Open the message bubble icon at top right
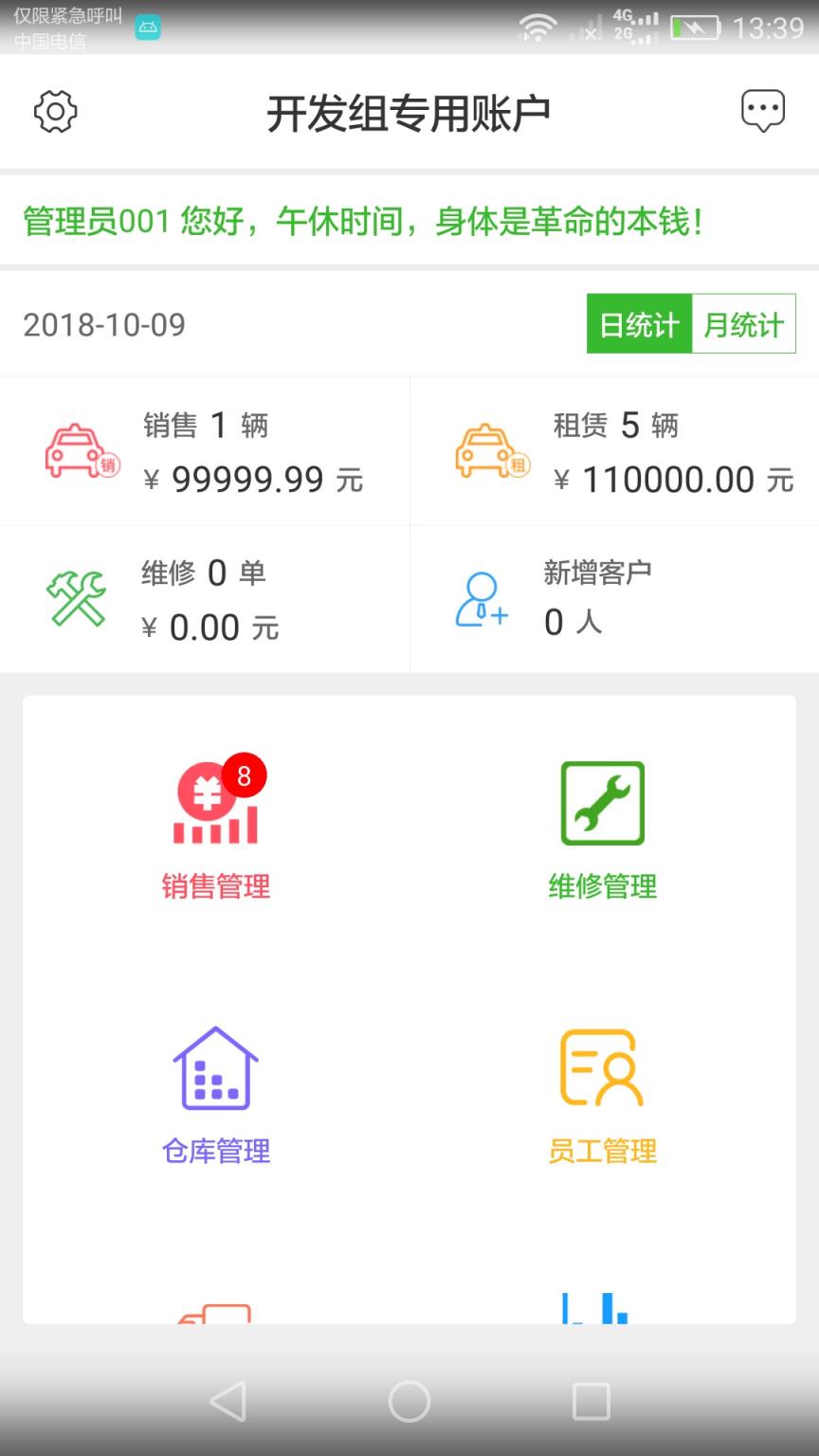The height and width of the screenshot is (1456, 819). tap(763, 111)
